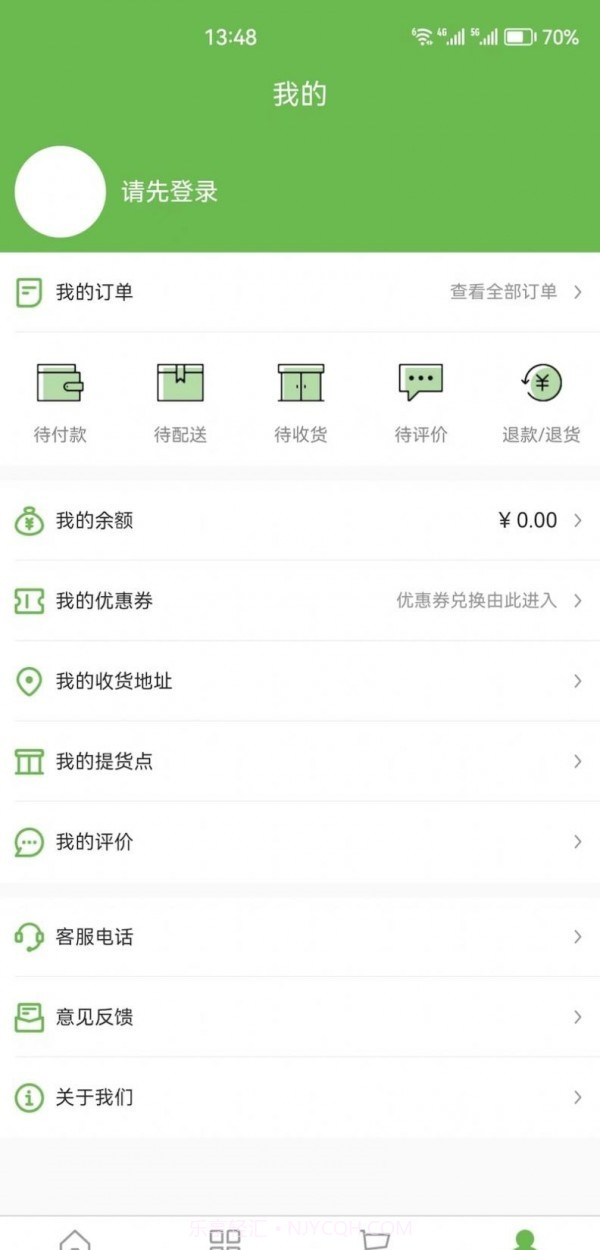This screenshot has height=1250, width=600.
Task: Switch to the home tab
Action: point(75,1240)
